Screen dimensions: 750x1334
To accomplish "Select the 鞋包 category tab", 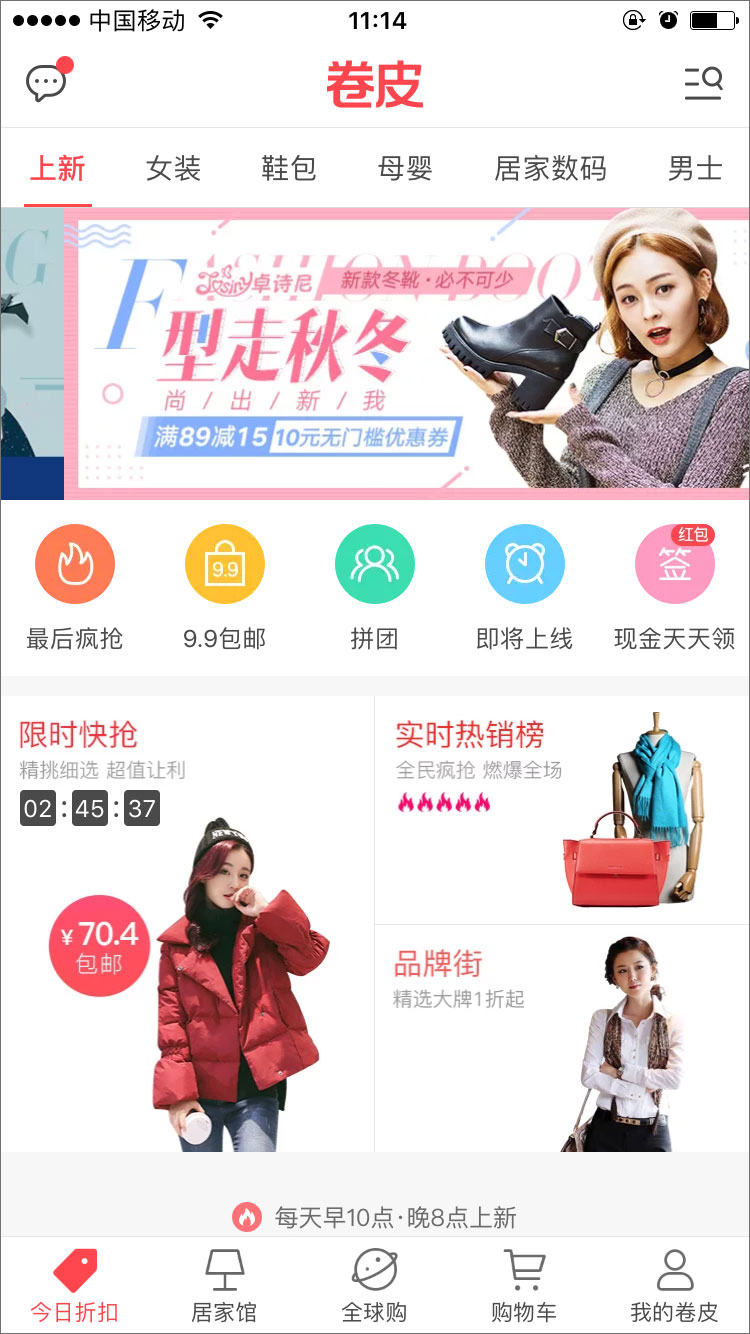I will tap(289, 169).
